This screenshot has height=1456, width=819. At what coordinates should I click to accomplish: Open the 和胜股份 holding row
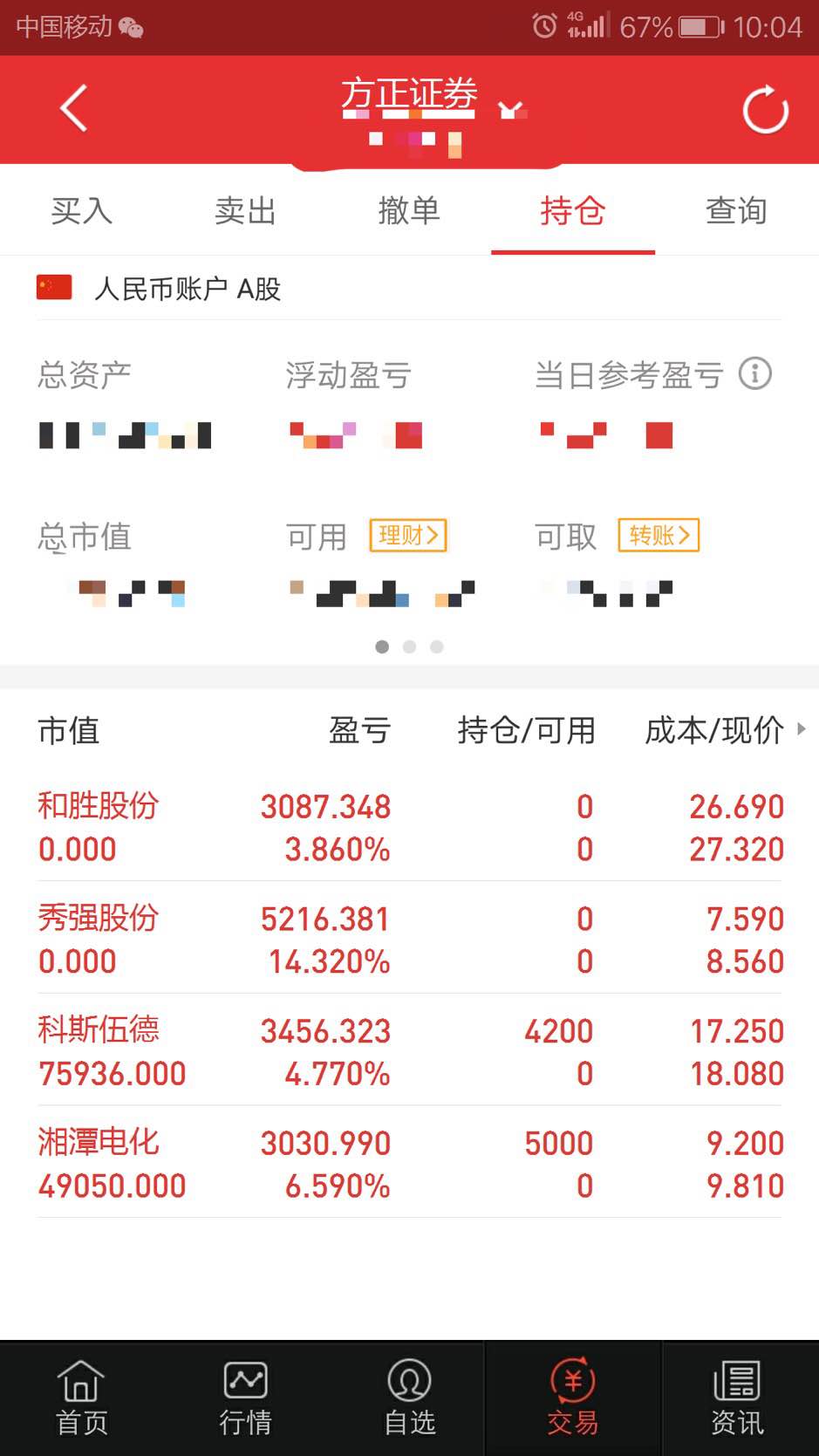pyautogui.click(x=409, y=827)
